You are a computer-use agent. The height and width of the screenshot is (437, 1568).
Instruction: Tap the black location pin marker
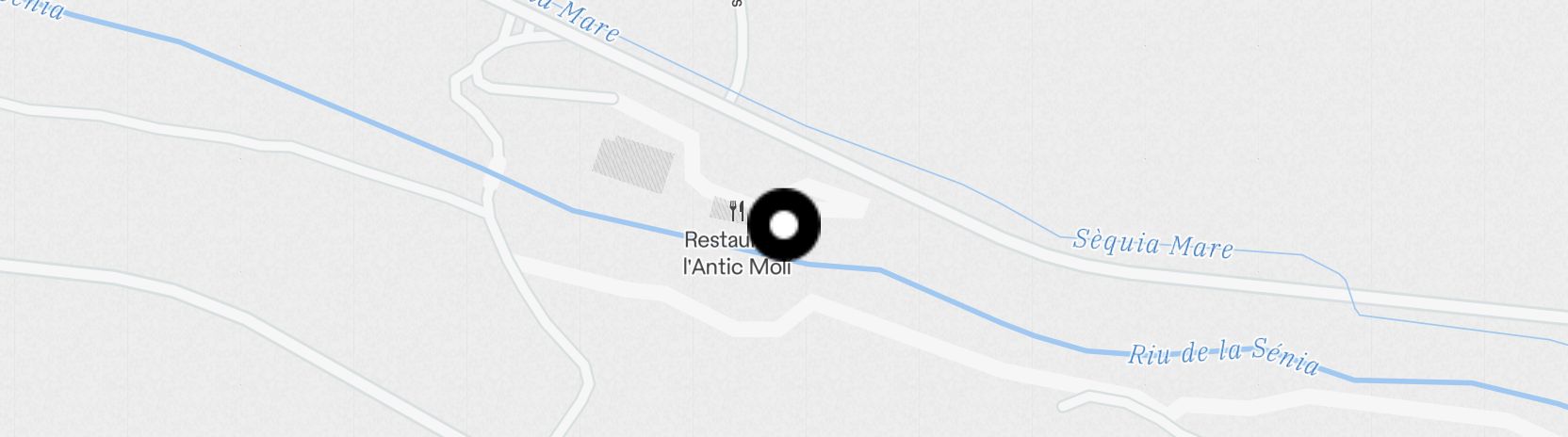coord(784,225)
